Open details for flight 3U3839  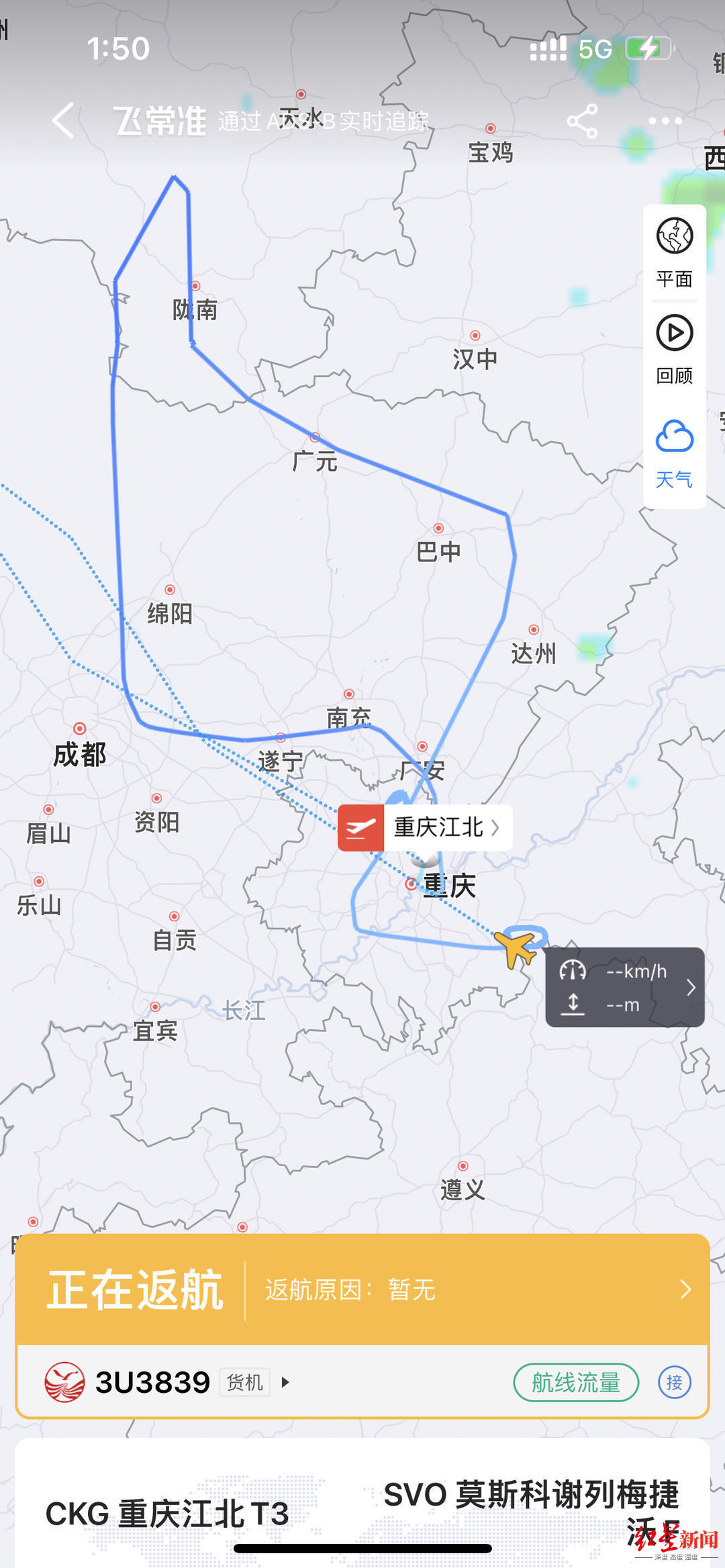[x=153, y=1382]
